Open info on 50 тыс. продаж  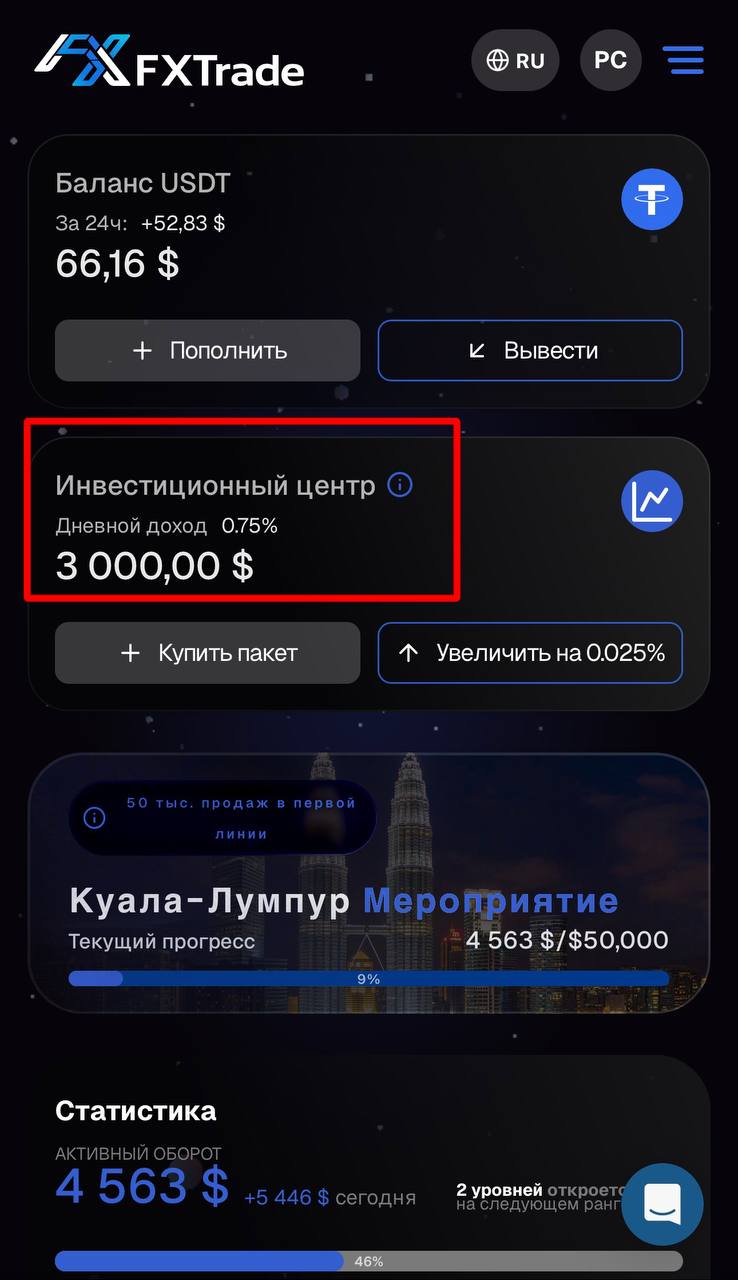(95, 818)
